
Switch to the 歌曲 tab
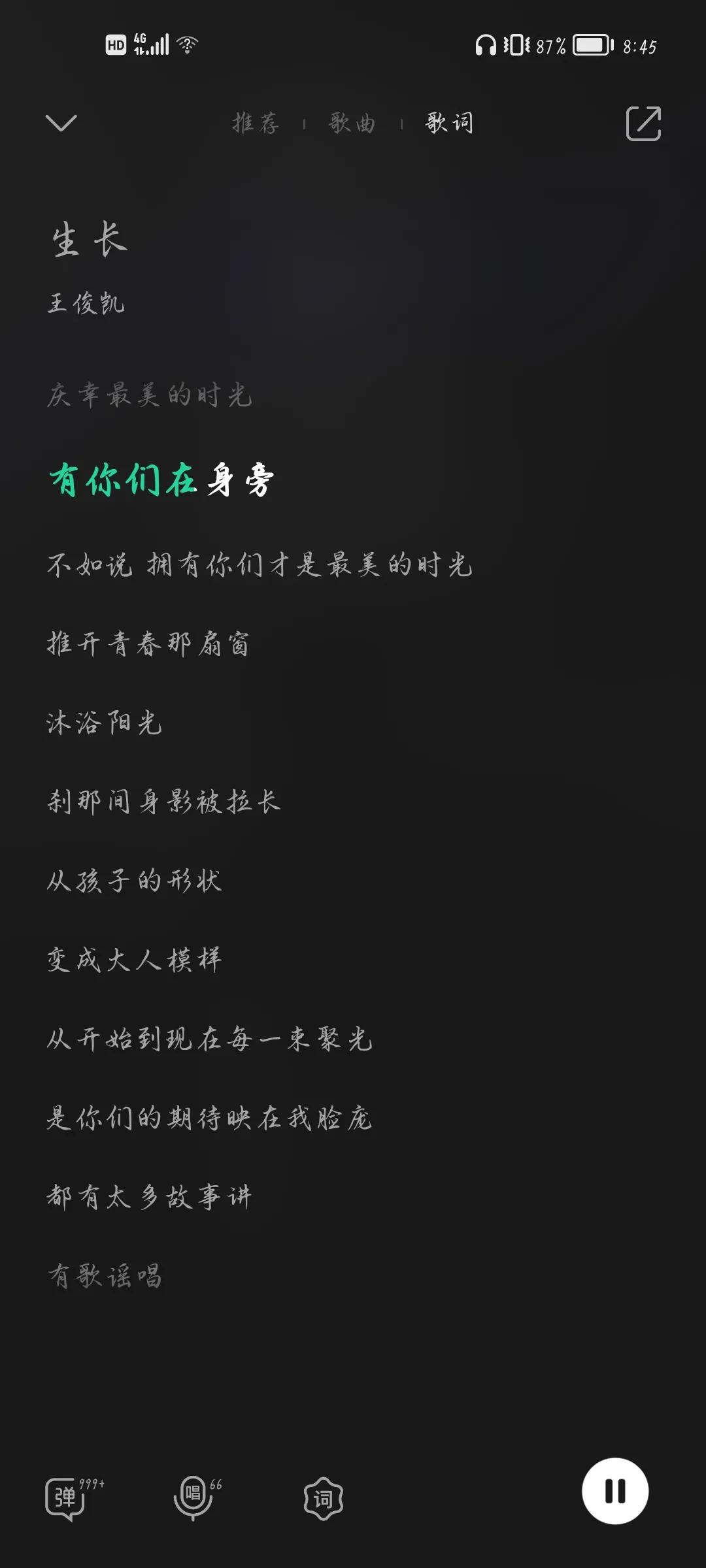click(351, 124)
